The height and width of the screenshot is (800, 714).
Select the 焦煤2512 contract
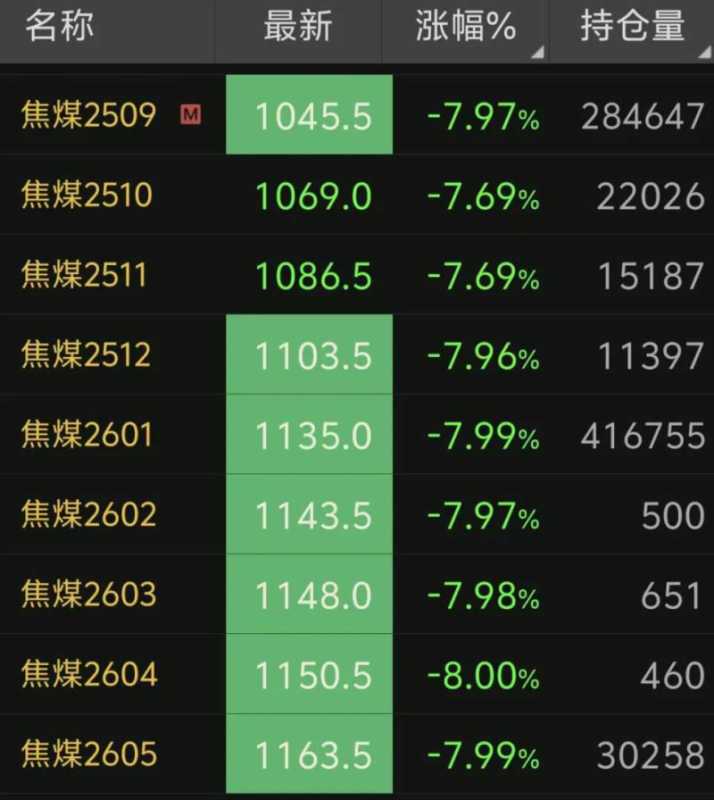click(x=87, y=355)
